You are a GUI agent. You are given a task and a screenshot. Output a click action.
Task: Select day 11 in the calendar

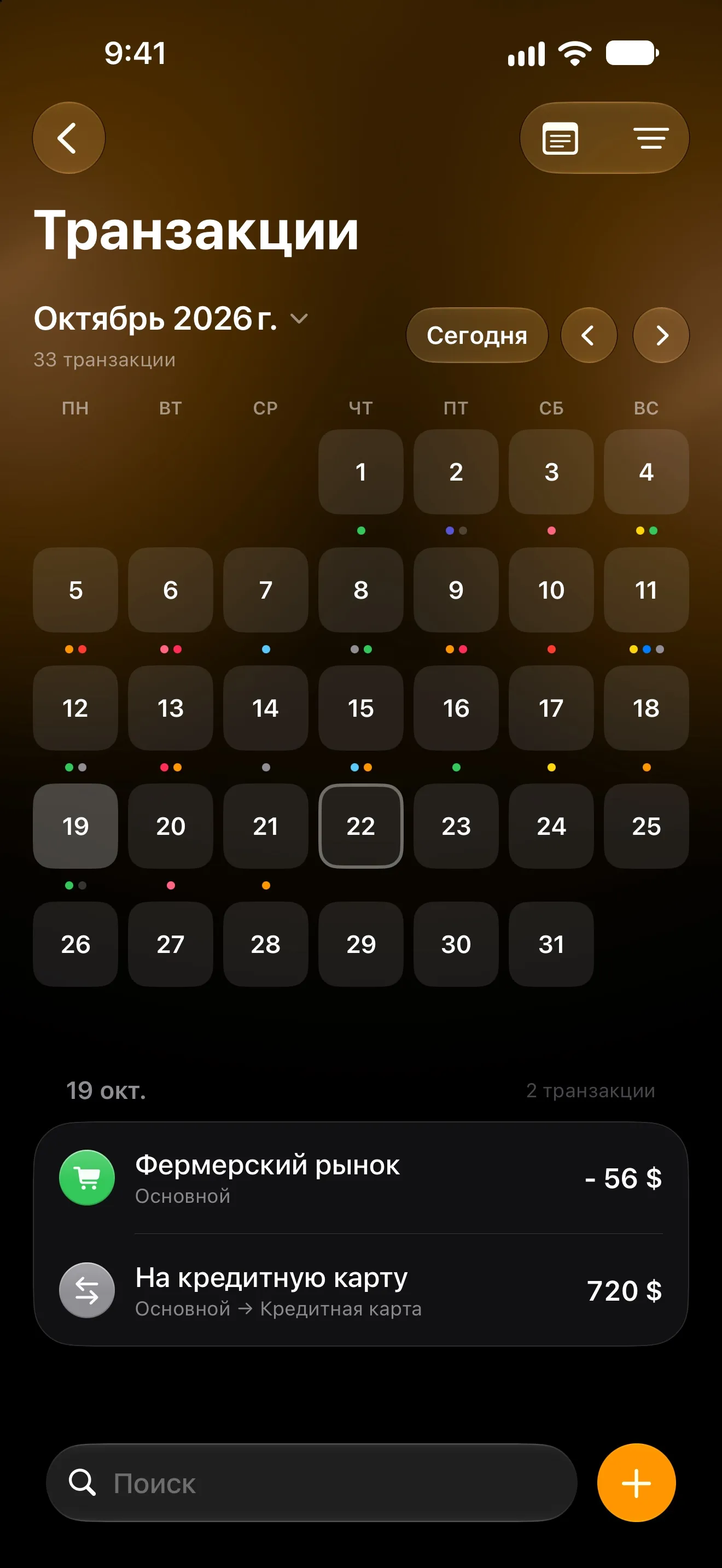pyautogui.click(x=647, y=590)
